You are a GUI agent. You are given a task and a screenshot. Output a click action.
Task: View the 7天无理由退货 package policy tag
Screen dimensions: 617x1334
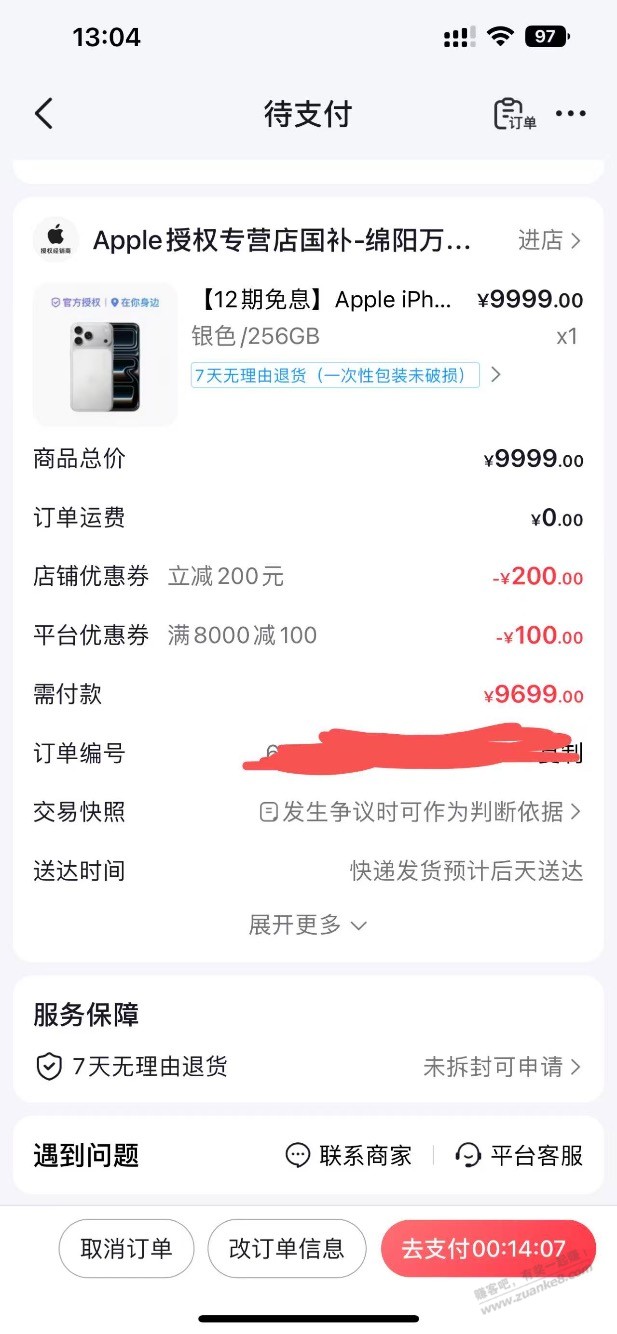(x=335, y=375)
